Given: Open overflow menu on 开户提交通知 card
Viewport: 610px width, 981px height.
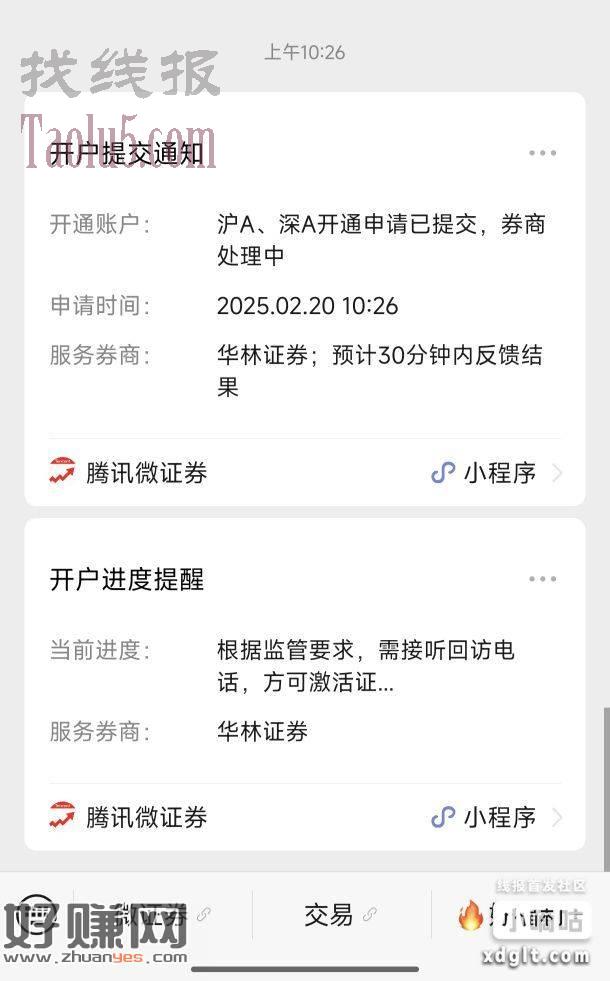Looking at the screenshot, I should pyautogui.click(x=542, y=153).
